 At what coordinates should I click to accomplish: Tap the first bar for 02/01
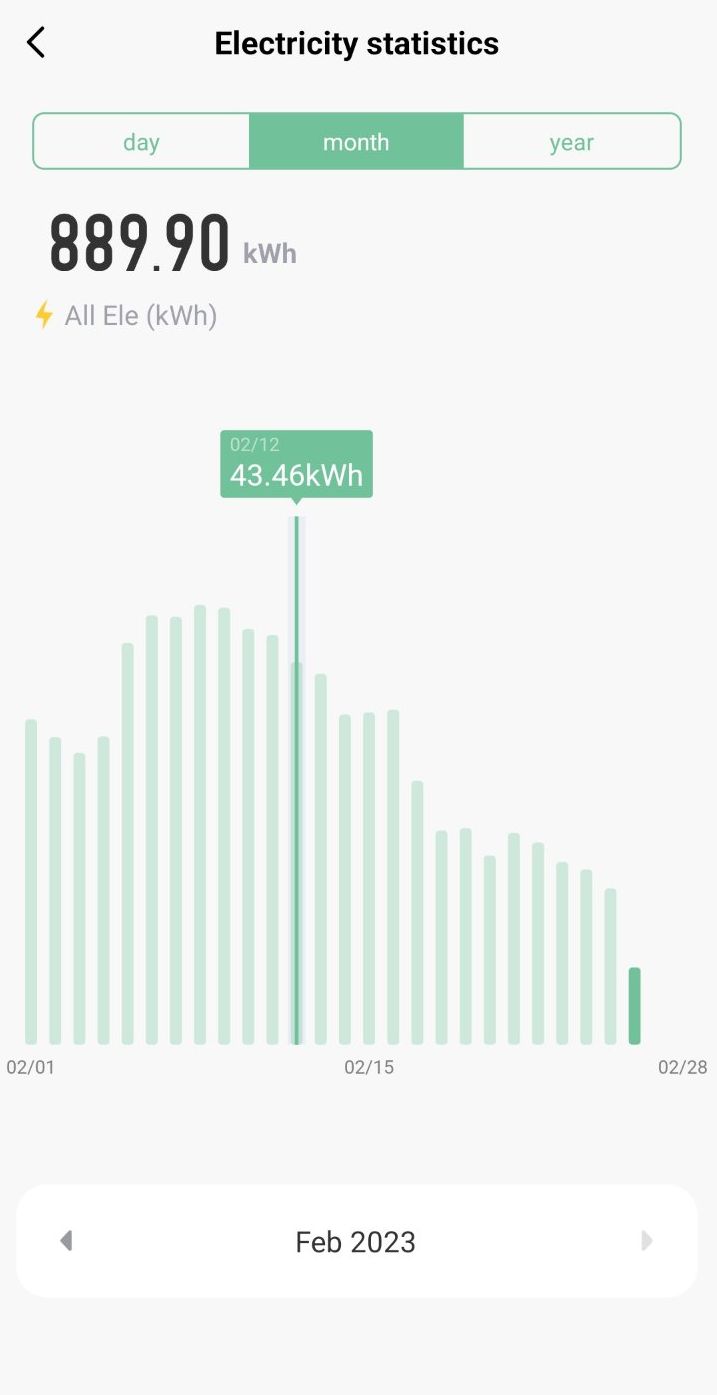[31, 882]
